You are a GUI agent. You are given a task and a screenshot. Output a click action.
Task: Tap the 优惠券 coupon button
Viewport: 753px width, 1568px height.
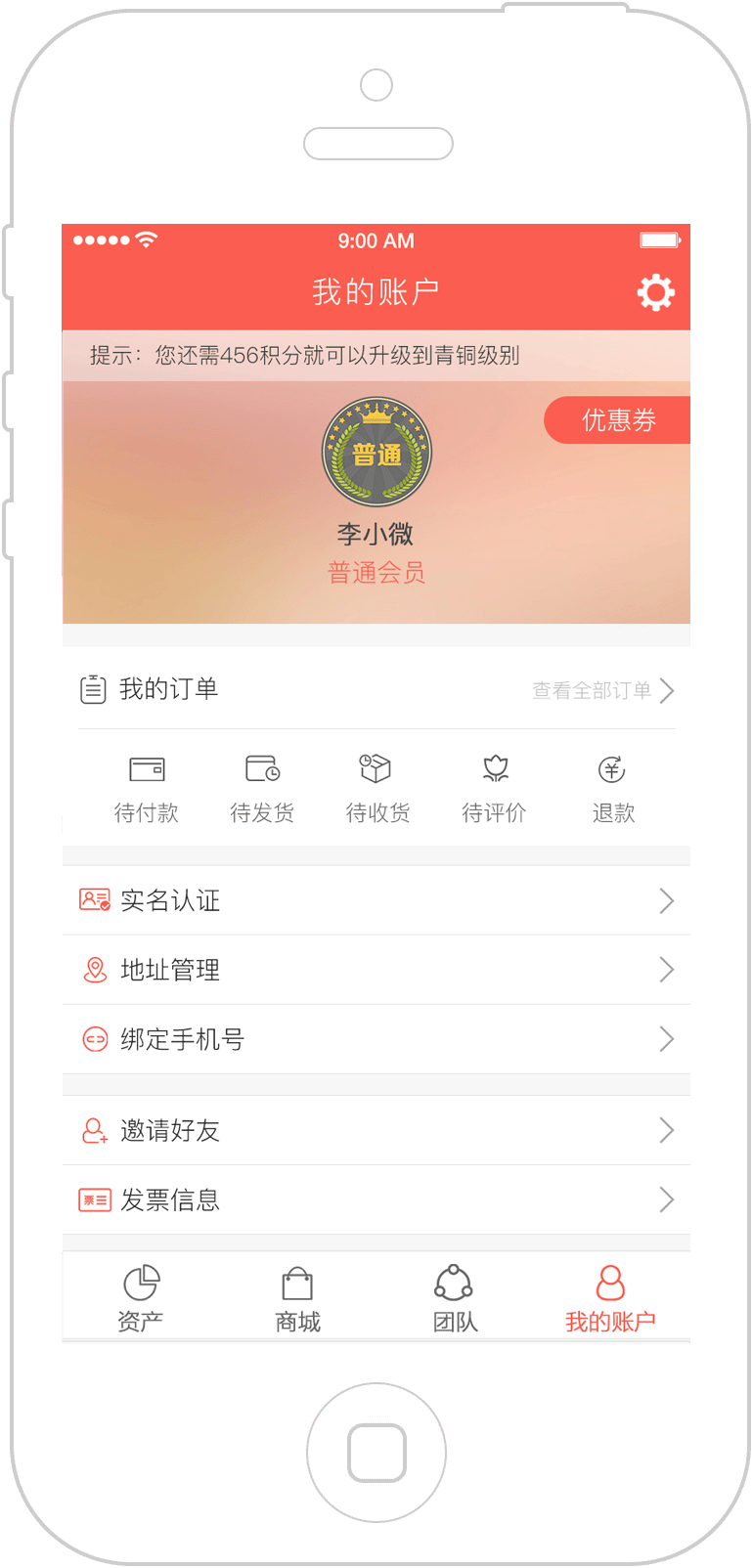point(617,420)
